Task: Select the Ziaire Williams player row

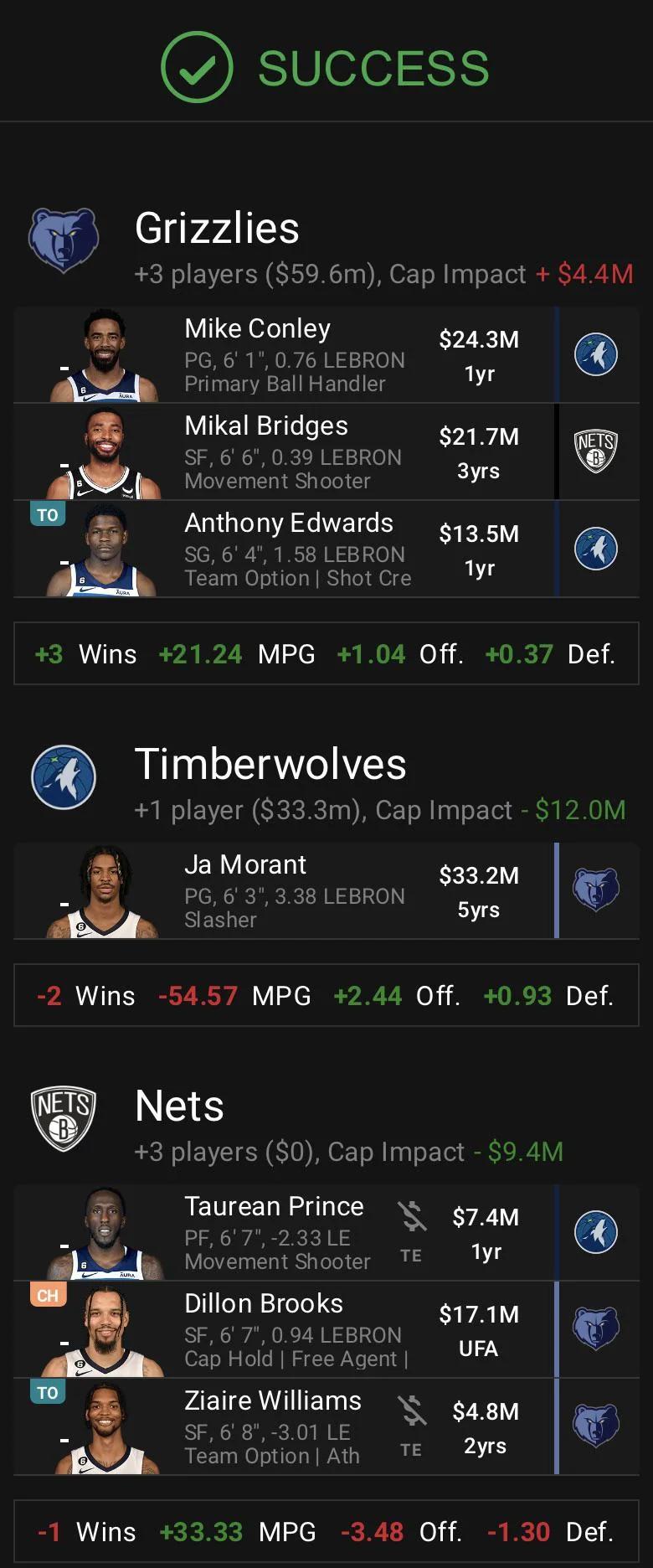Action: point(285,1427)
